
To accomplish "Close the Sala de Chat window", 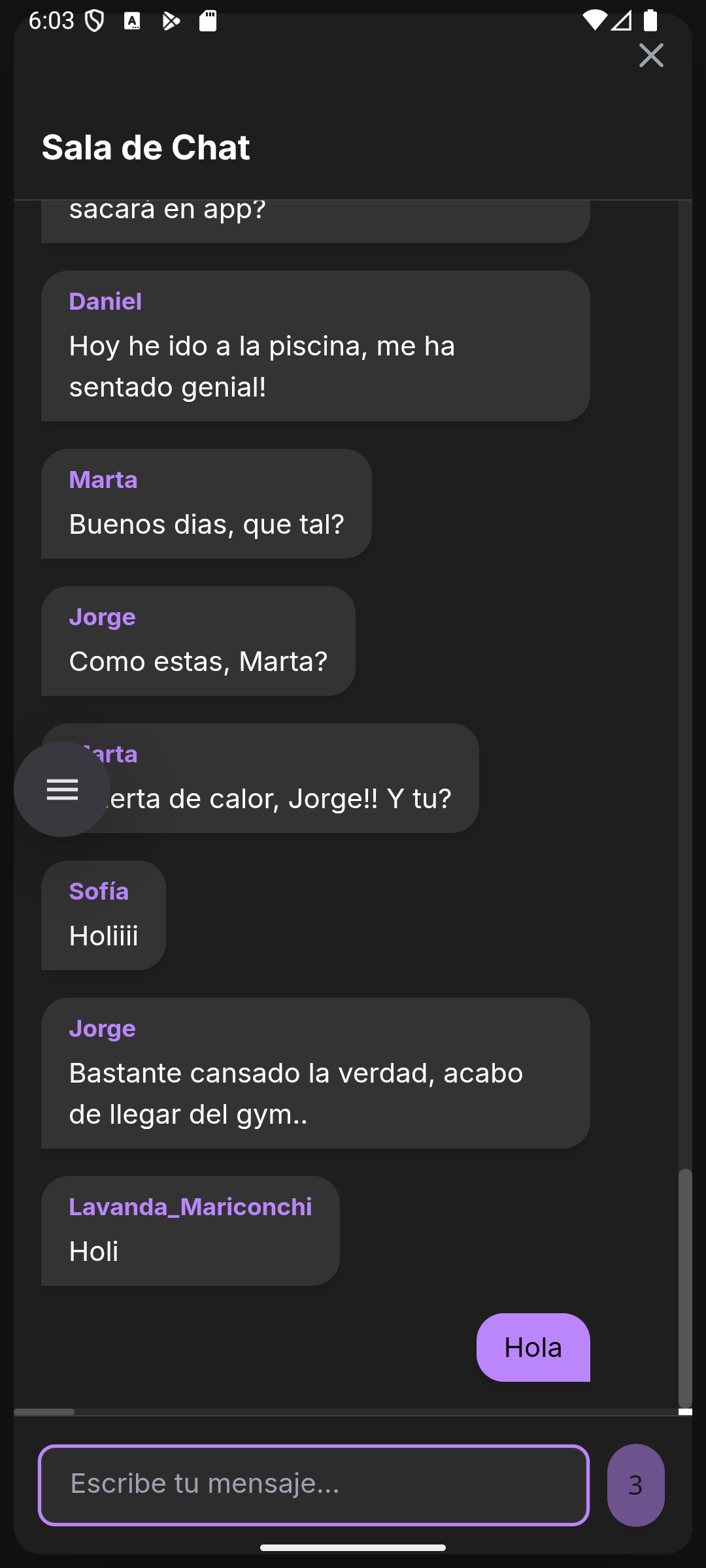I will click(651, 56).
